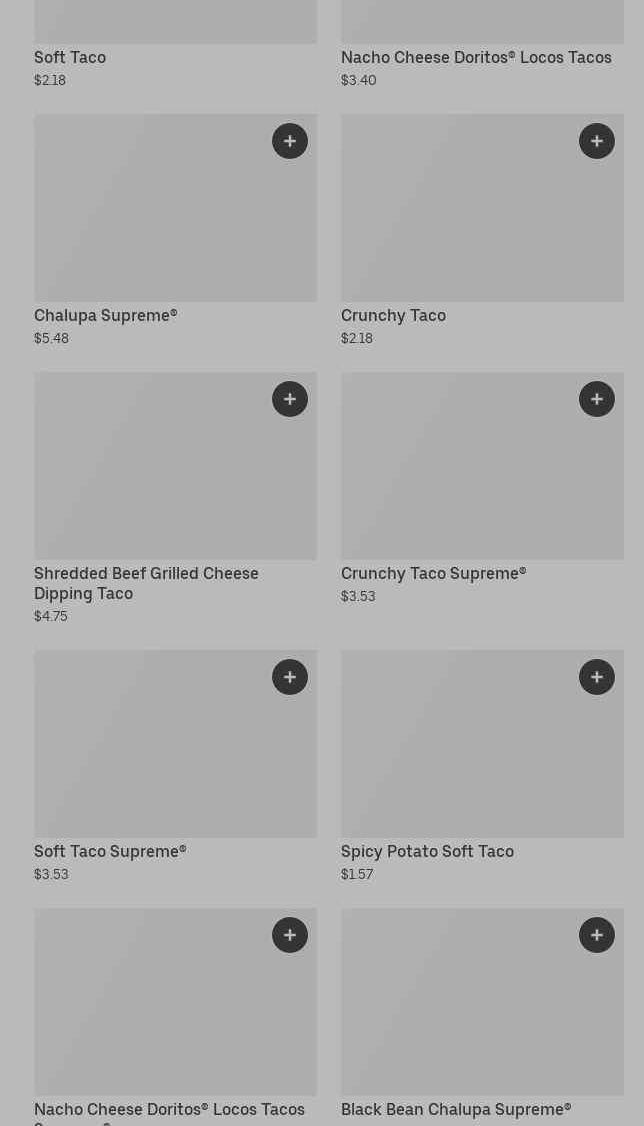The height and width of the screenshot is (1126, 644).
Task: Add Nacho Cheese Doritos Locos Tacos Supreme
Action: (290, 935)
